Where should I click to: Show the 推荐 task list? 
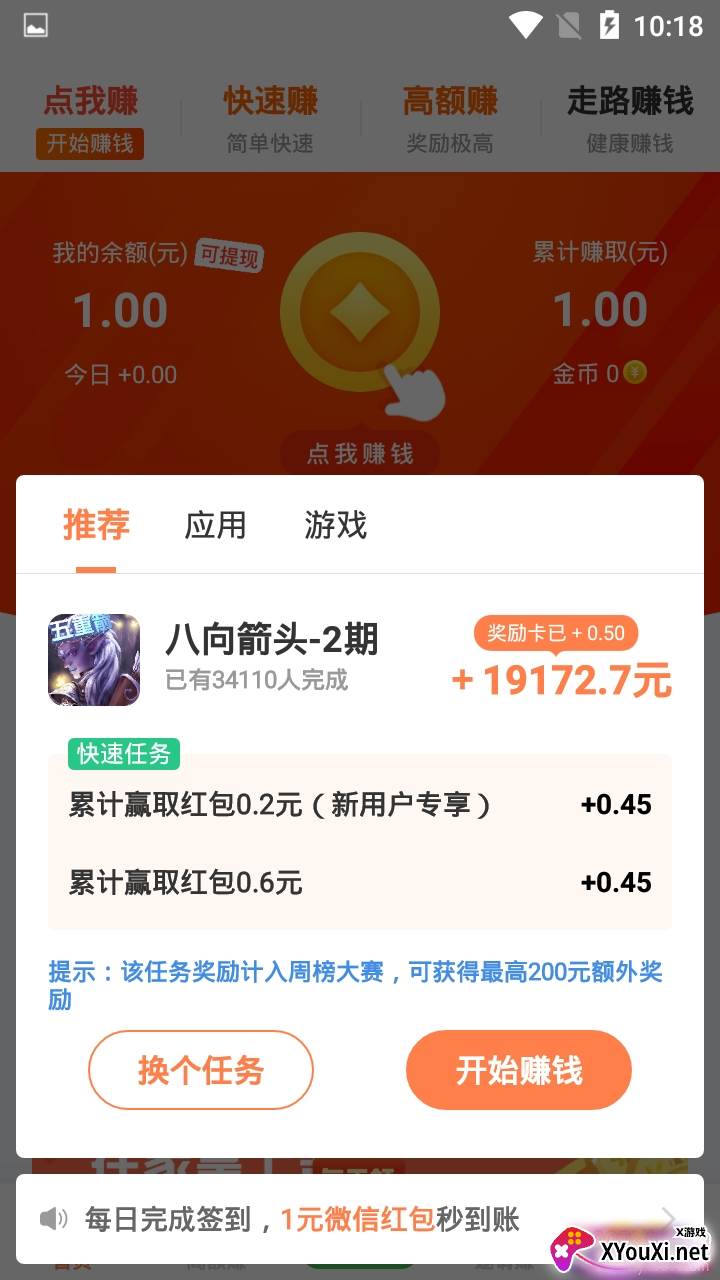[96, 525]
